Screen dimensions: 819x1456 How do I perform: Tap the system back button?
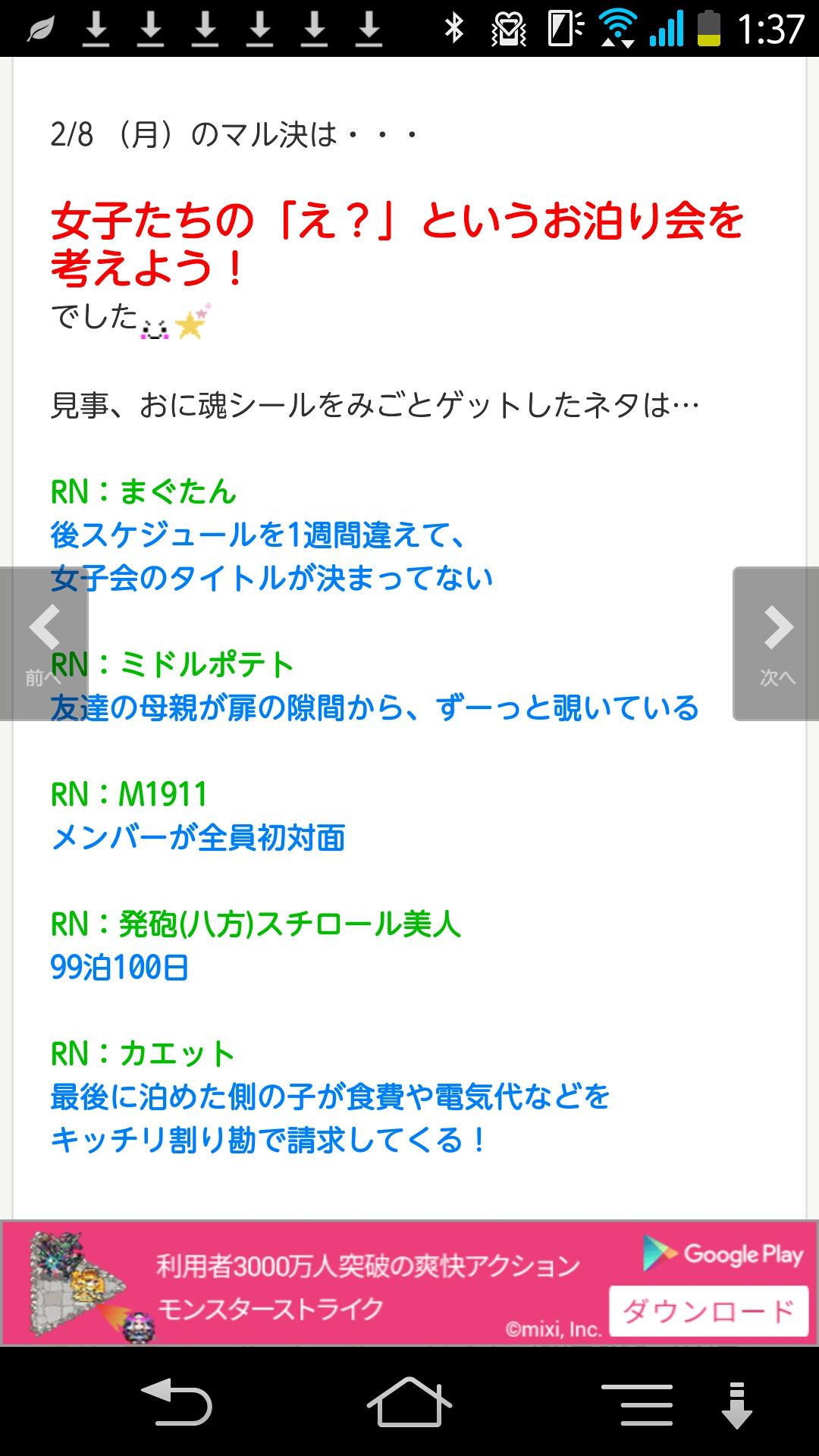(x=177, y=1402)
